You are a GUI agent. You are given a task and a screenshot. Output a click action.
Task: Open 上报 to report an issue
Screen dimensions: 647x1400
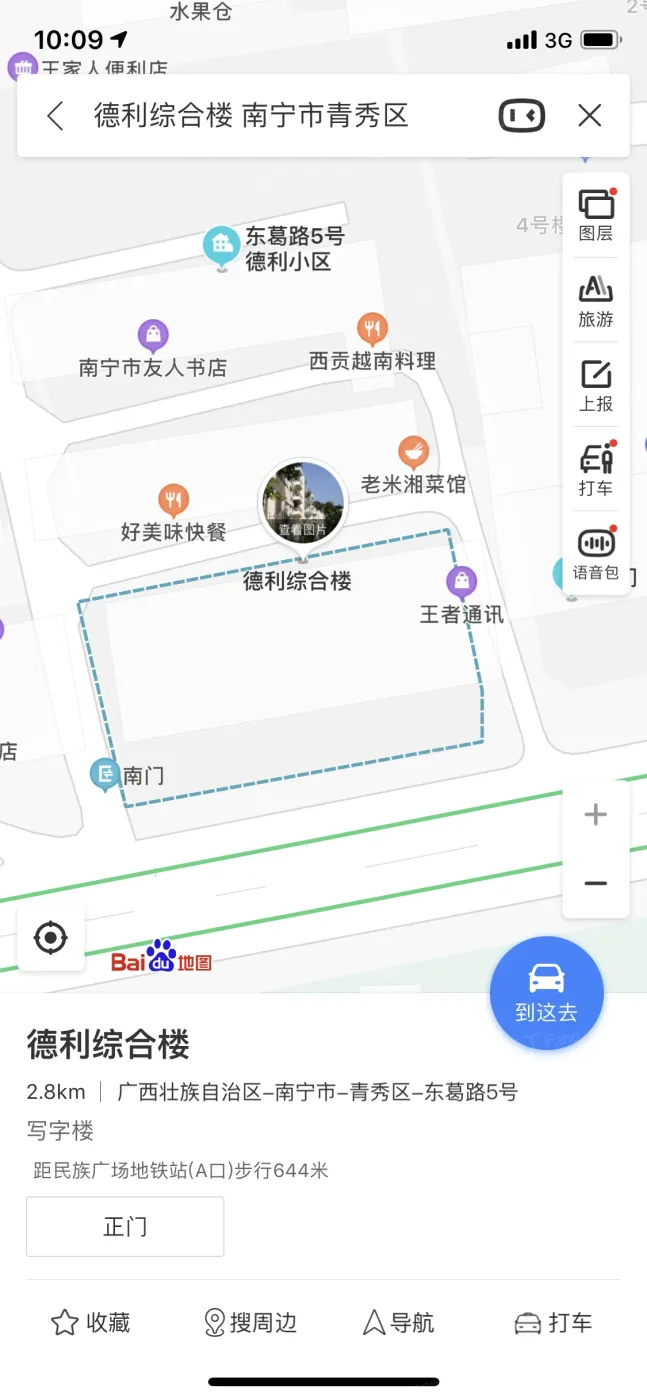pos(596,386)
